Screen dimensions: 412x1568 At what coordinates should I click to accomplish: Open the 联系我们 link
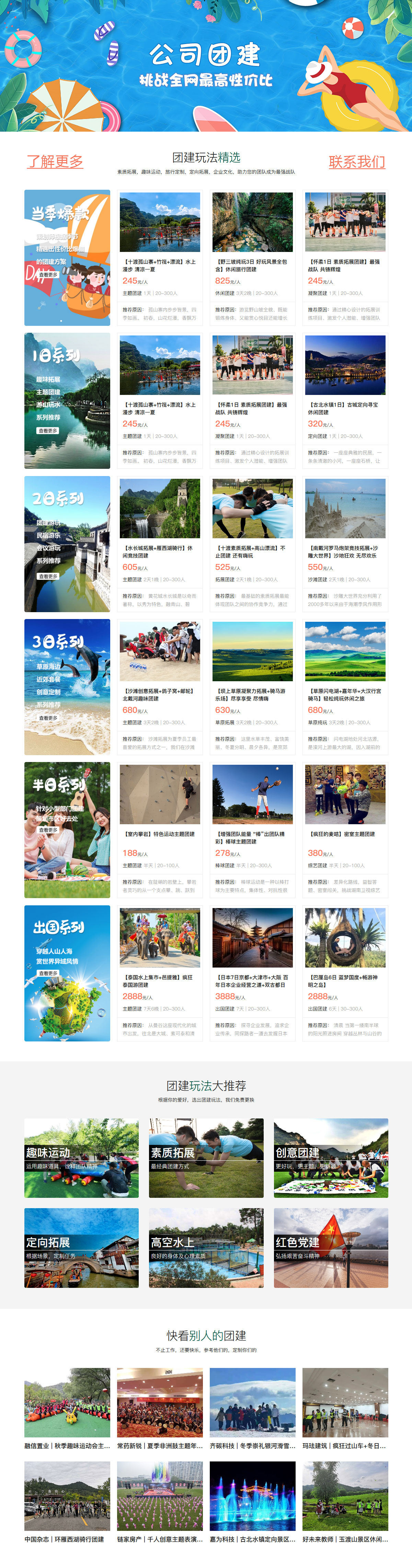(x=357, y=162)
